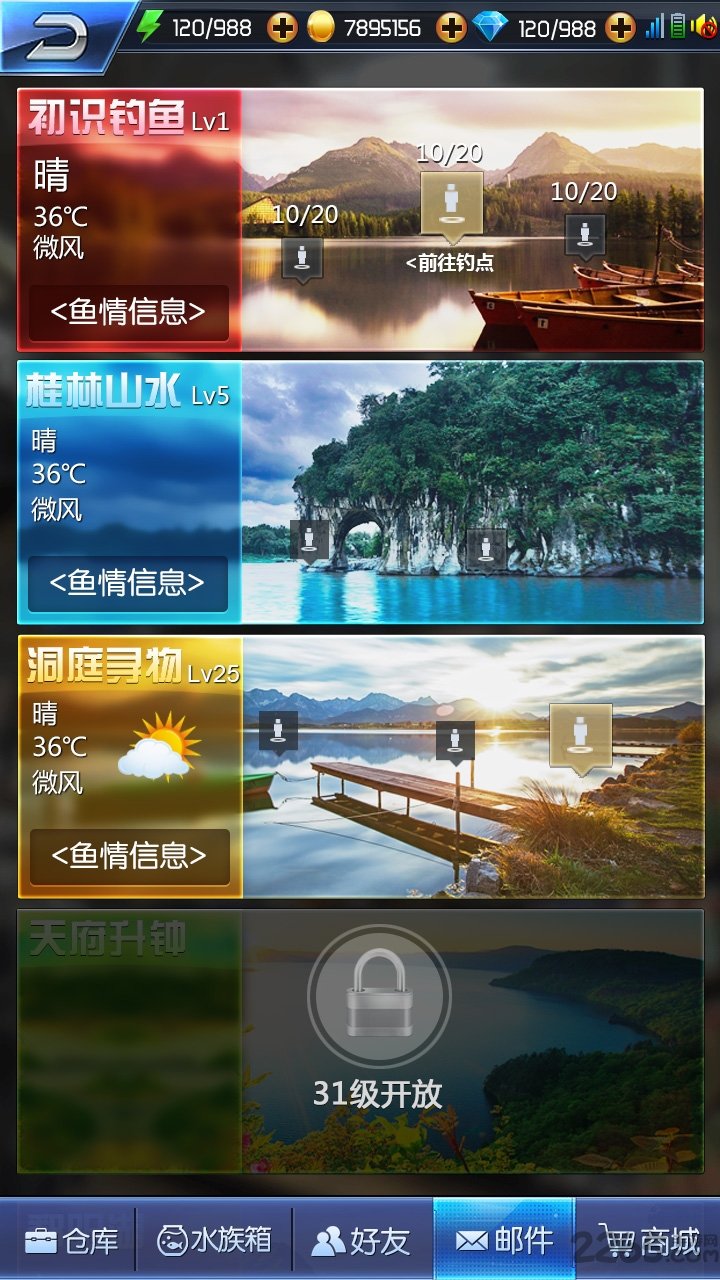Tap the locked 天府升钟 area
Image resolution: width=720 pixels, height=1280 pixels.
pos(379,1040)
